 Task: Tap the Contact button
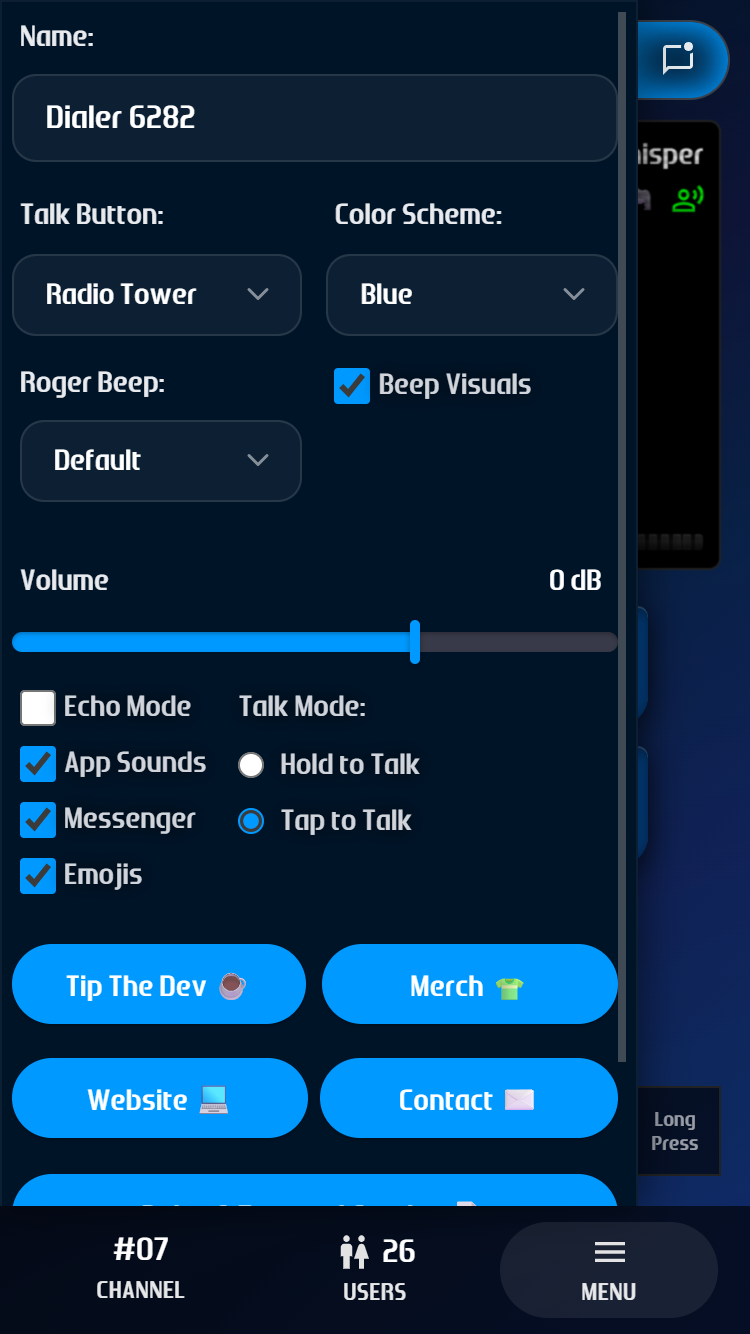tap(468, 1099)
